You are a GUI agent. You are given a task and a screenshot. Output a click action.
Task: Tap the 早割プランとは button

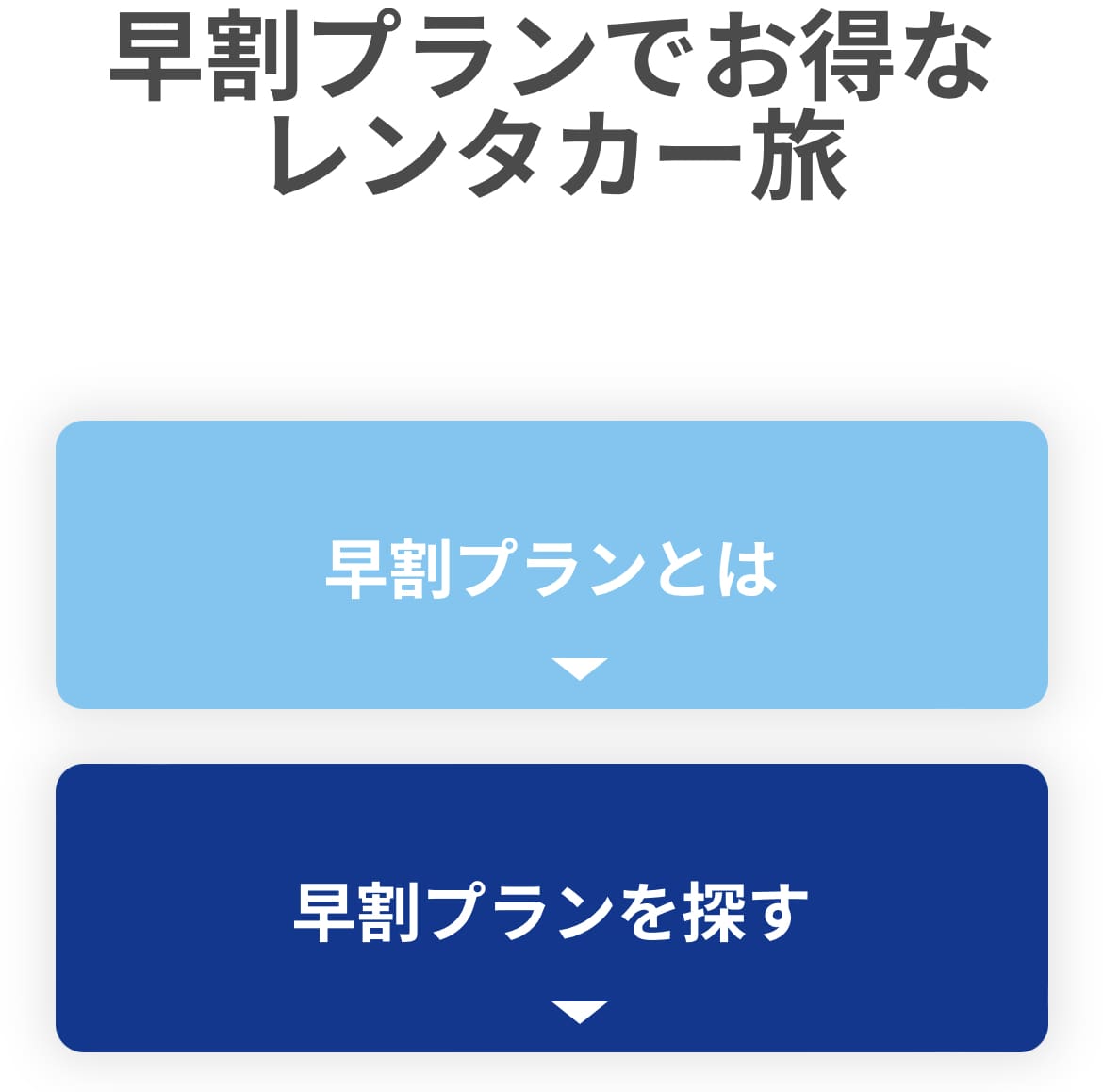point(551,566)
